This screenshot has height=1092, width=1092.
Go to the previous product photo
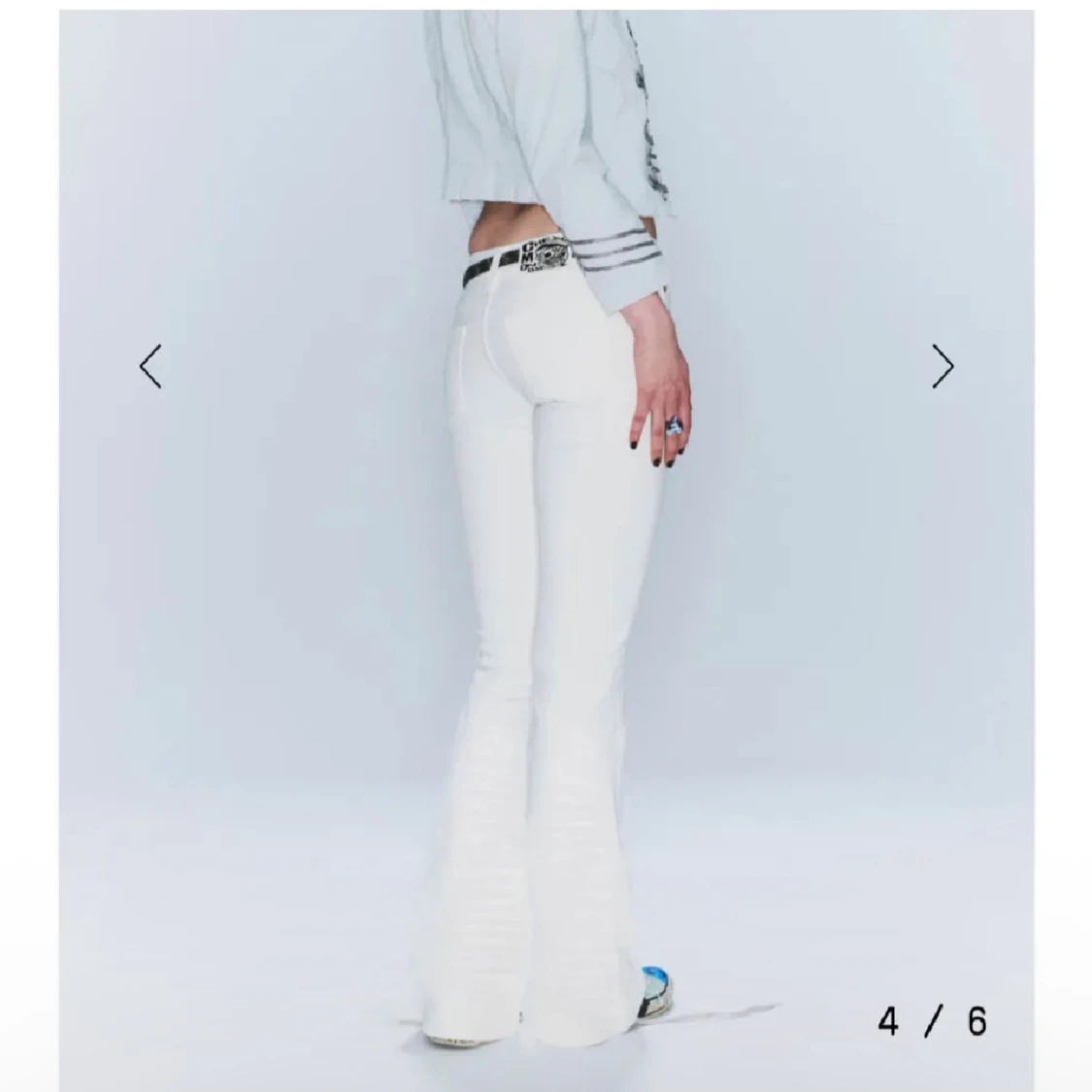click(x=150, y=366)
